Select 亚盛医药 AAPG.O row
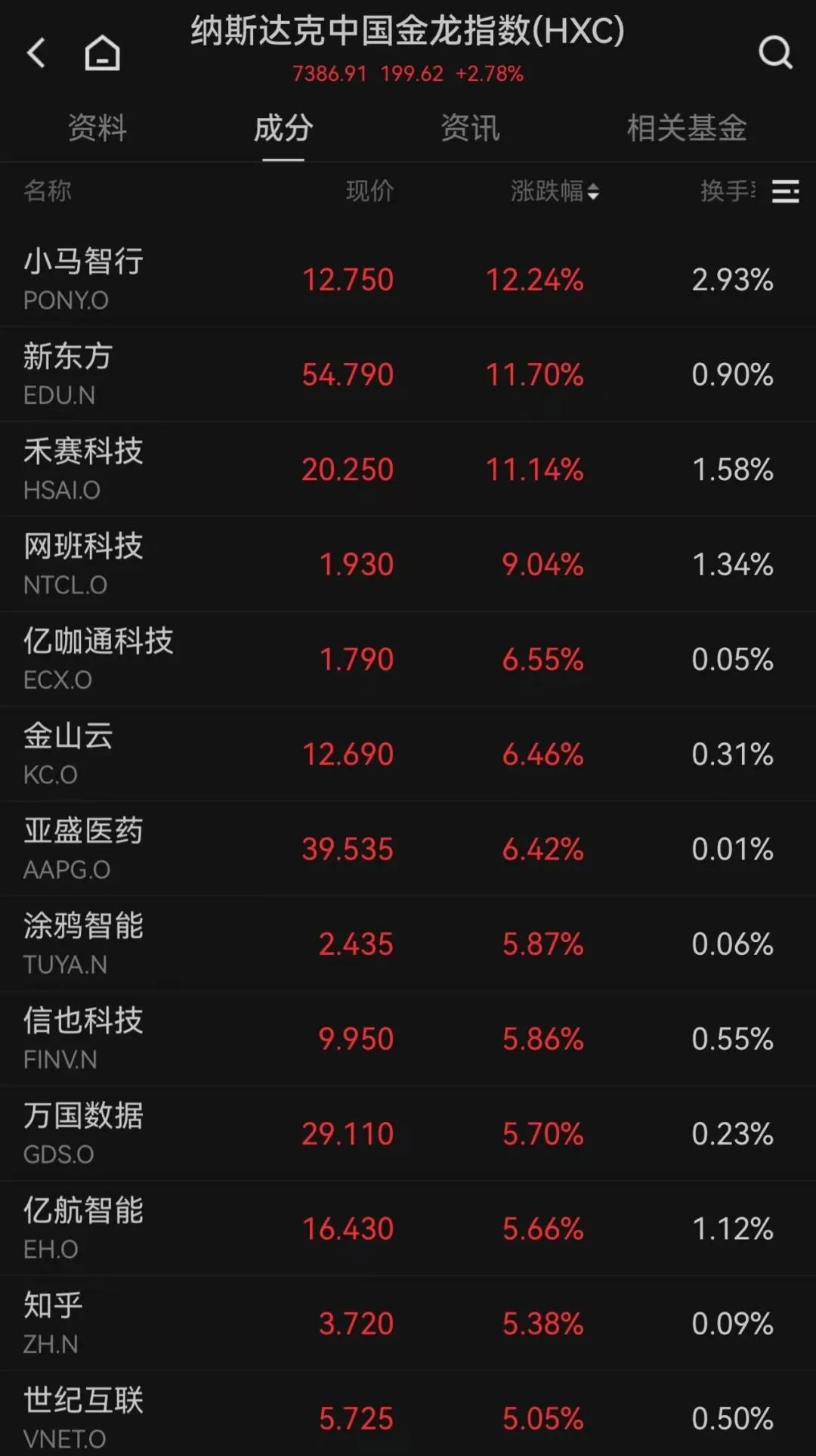 pos(83,848)
